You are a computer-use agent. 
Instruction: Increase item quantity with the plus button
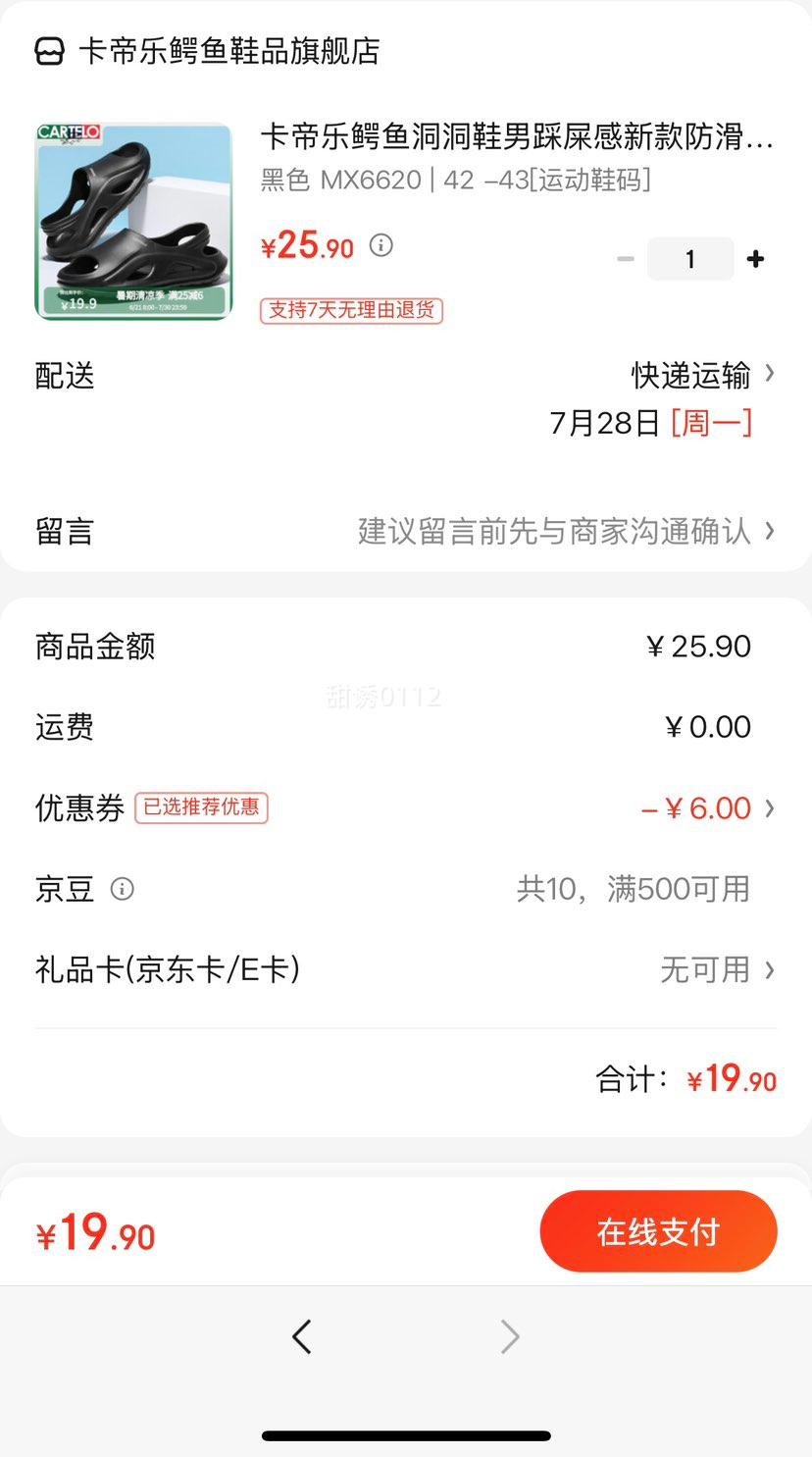click(755, 259)
